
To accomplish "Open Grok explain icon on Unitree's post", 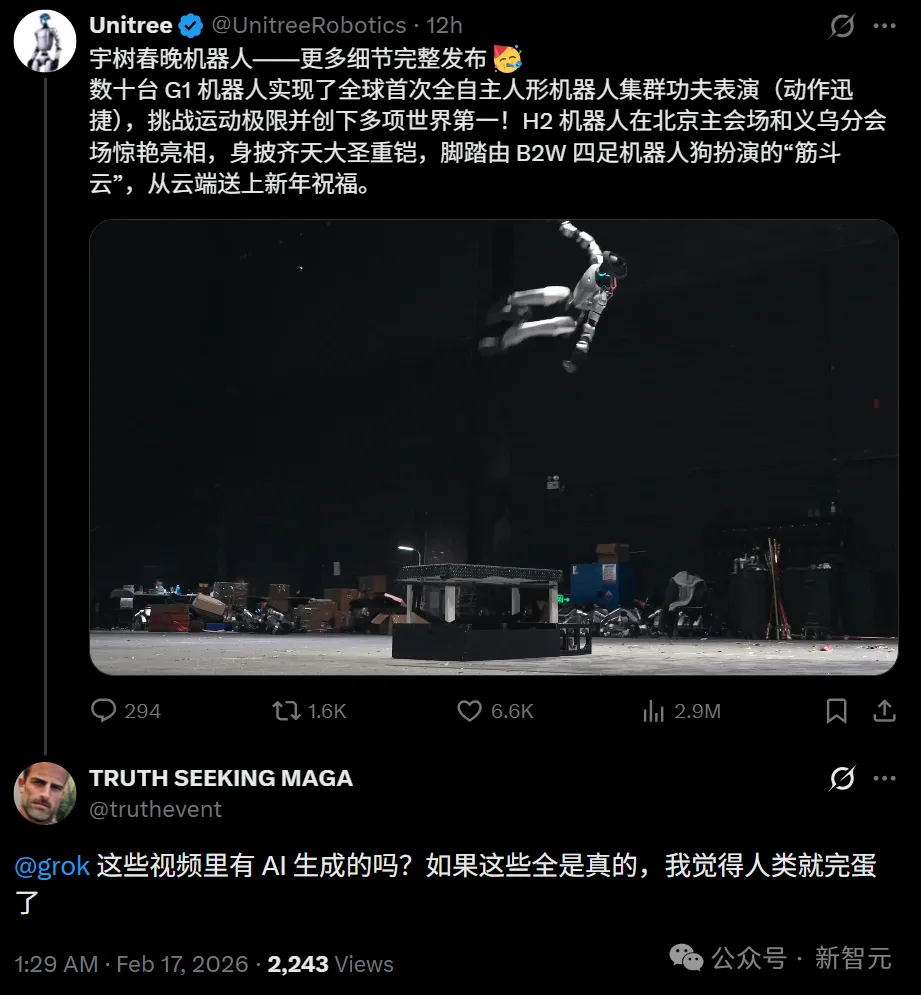I will tap(843, 25).
